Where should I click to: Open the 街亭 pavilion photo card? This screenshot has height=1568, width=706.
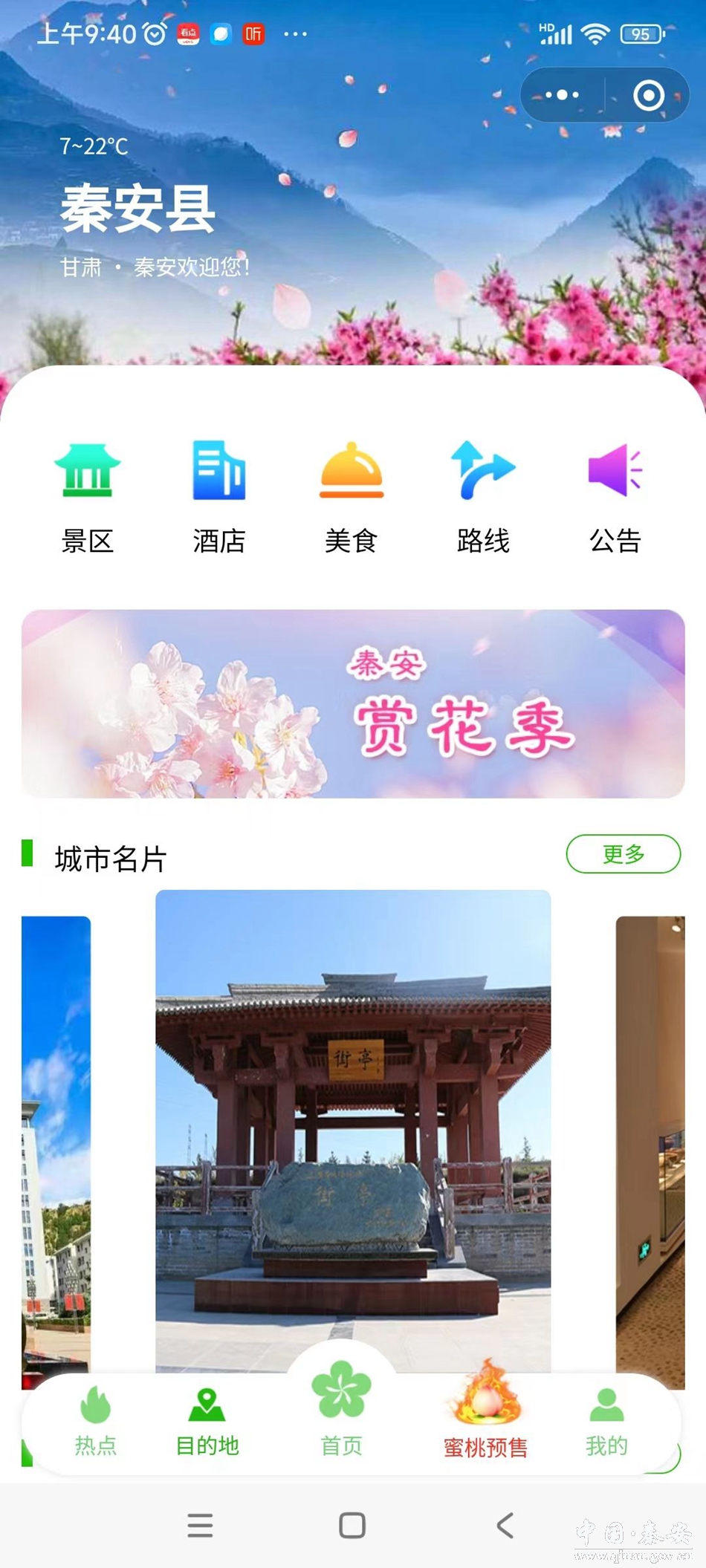click(x=353, y=1129)
